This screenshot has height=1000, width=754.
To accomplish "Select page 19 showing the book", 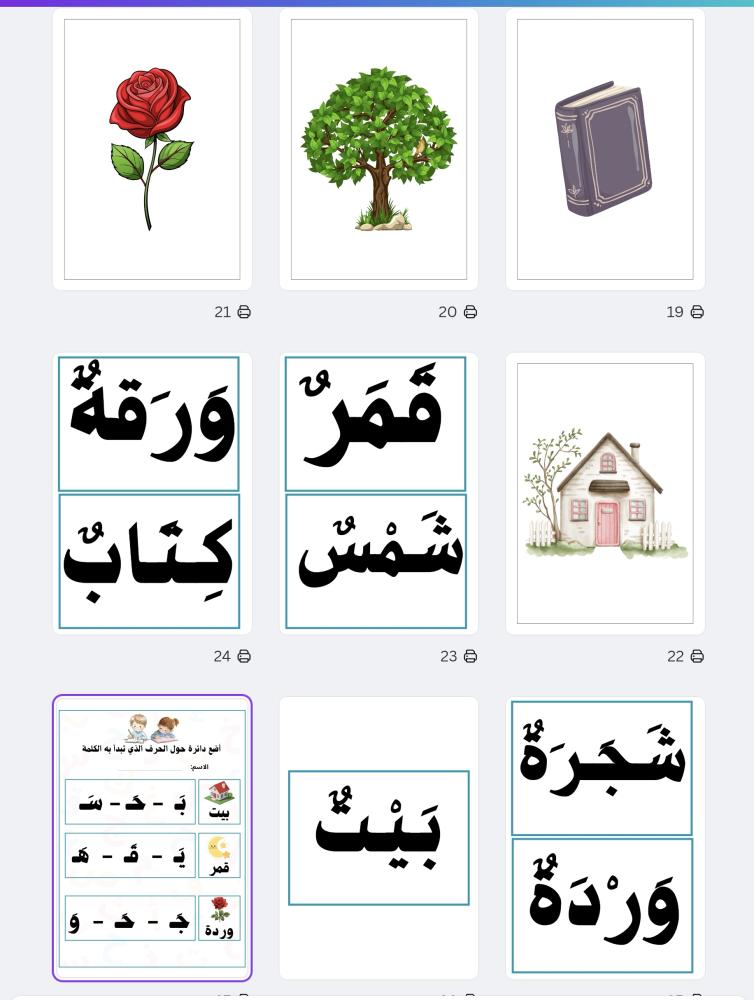I will point(605,149).
